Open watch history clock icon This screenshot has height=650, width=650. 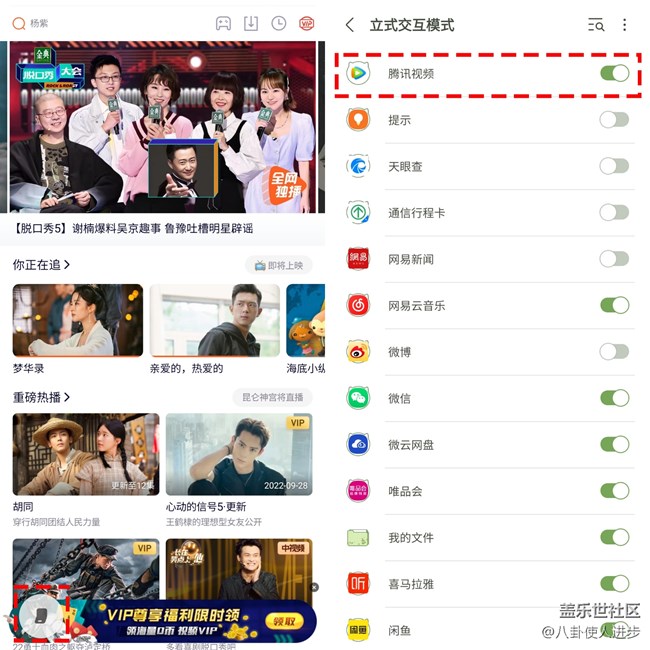tap(279, 23)
